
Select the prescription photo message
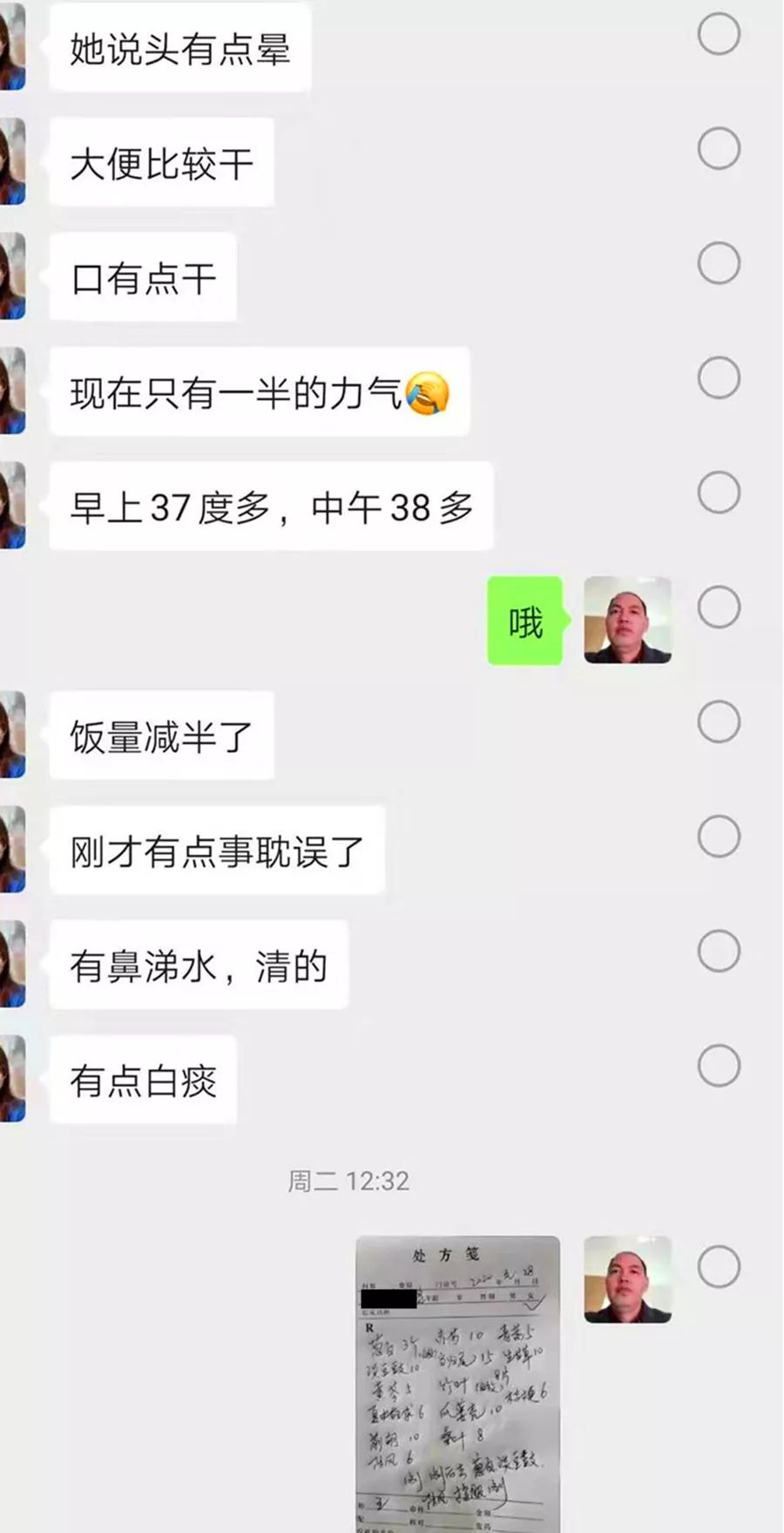719,1267
